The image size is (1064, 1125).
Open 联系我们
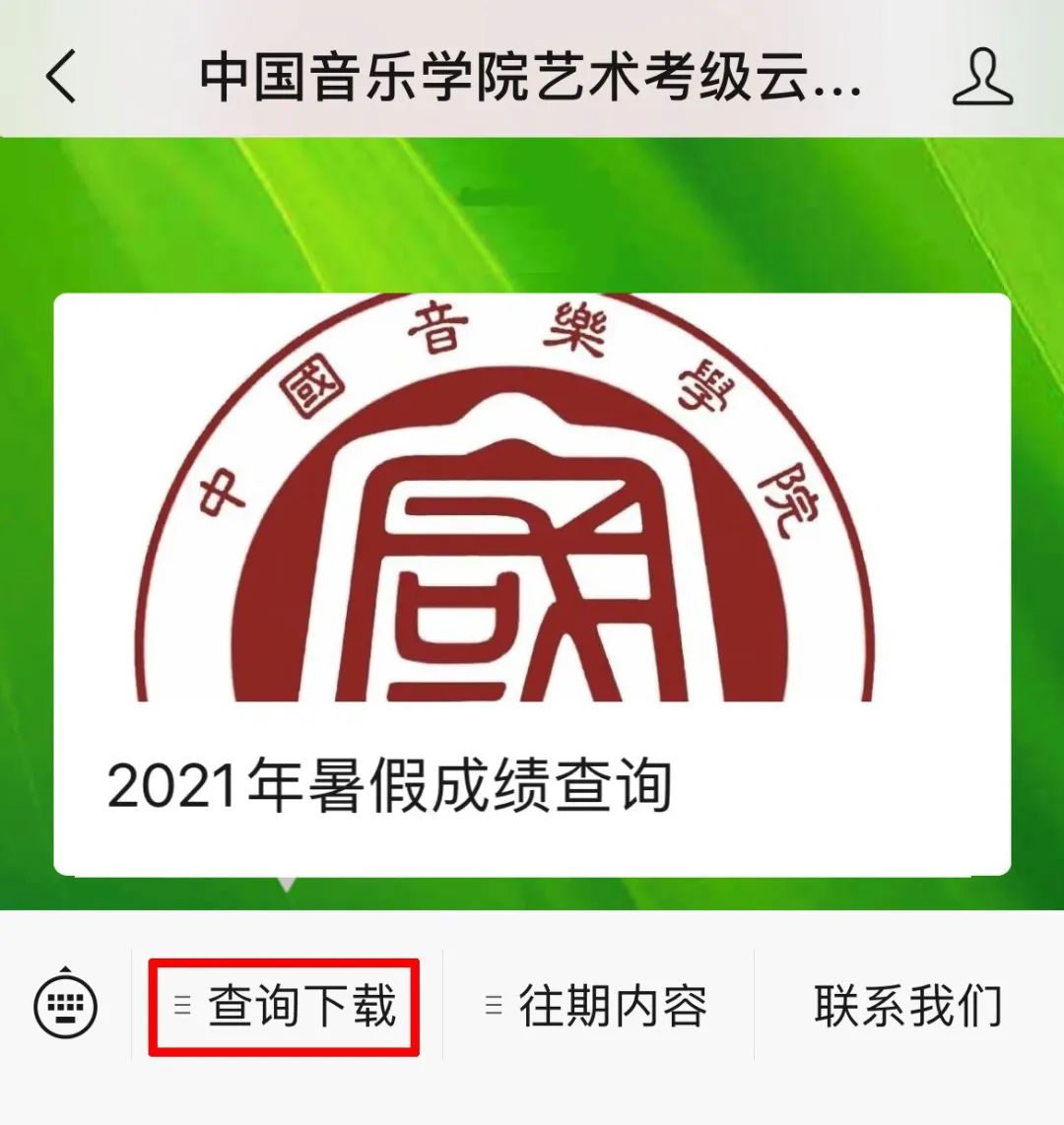(907, 1006)
